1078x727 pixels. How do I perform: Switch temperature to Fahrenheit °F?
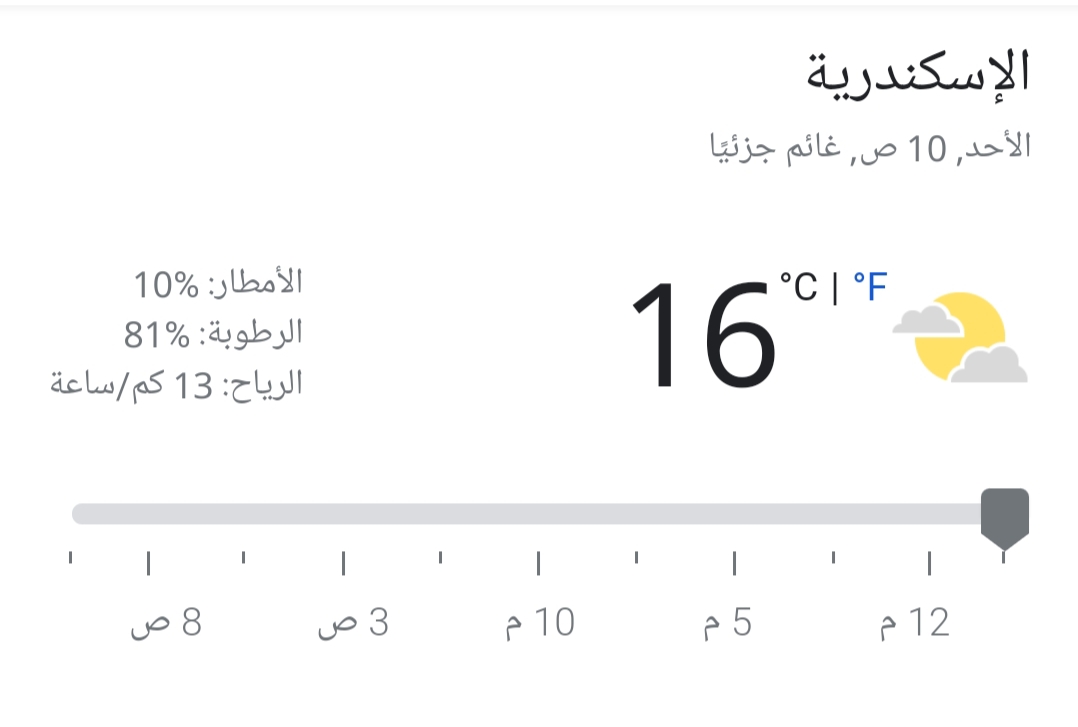[869, 287]
